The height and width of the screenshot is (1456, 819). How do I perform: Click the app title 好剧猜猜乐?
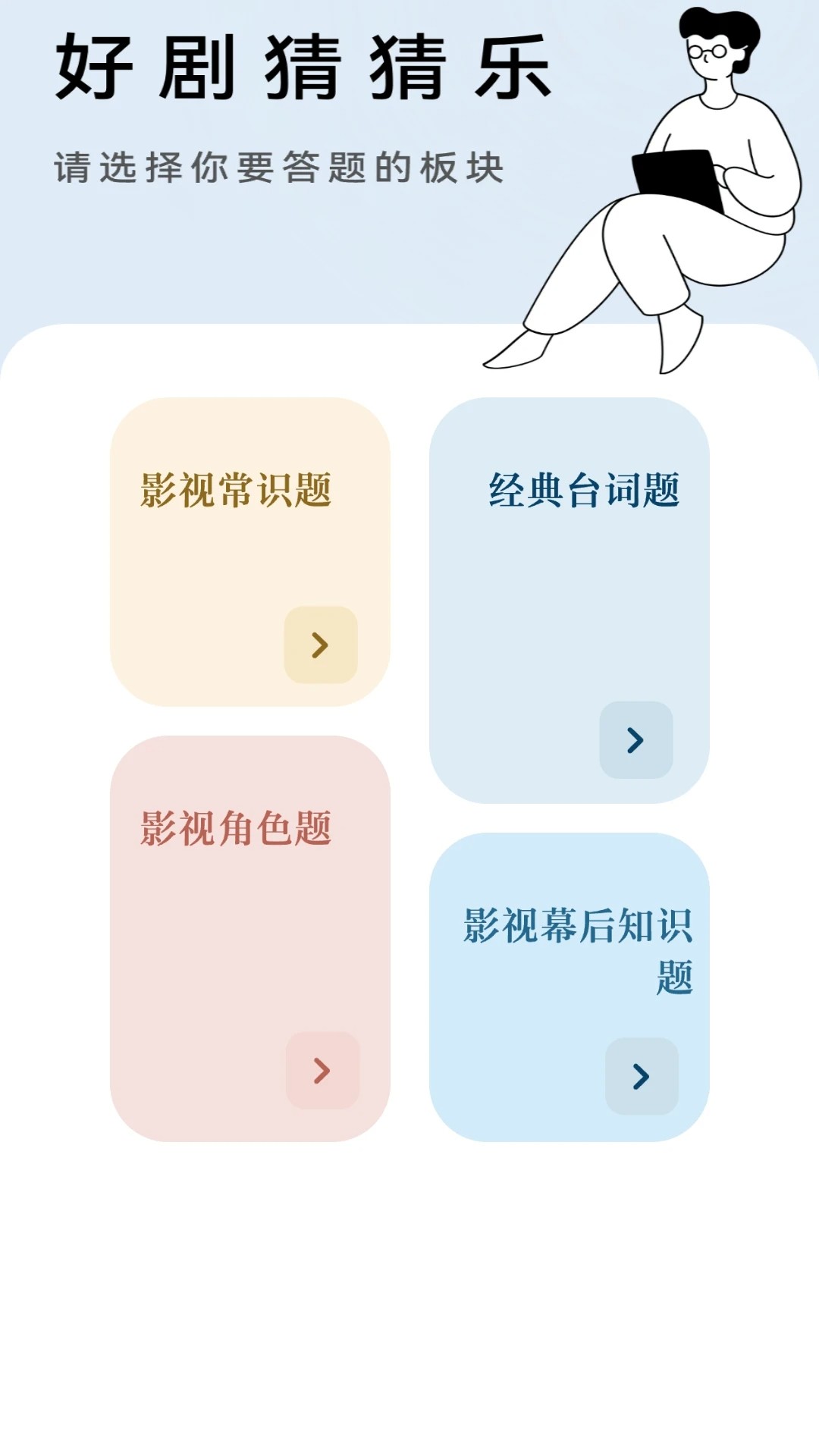pos(303,68)
